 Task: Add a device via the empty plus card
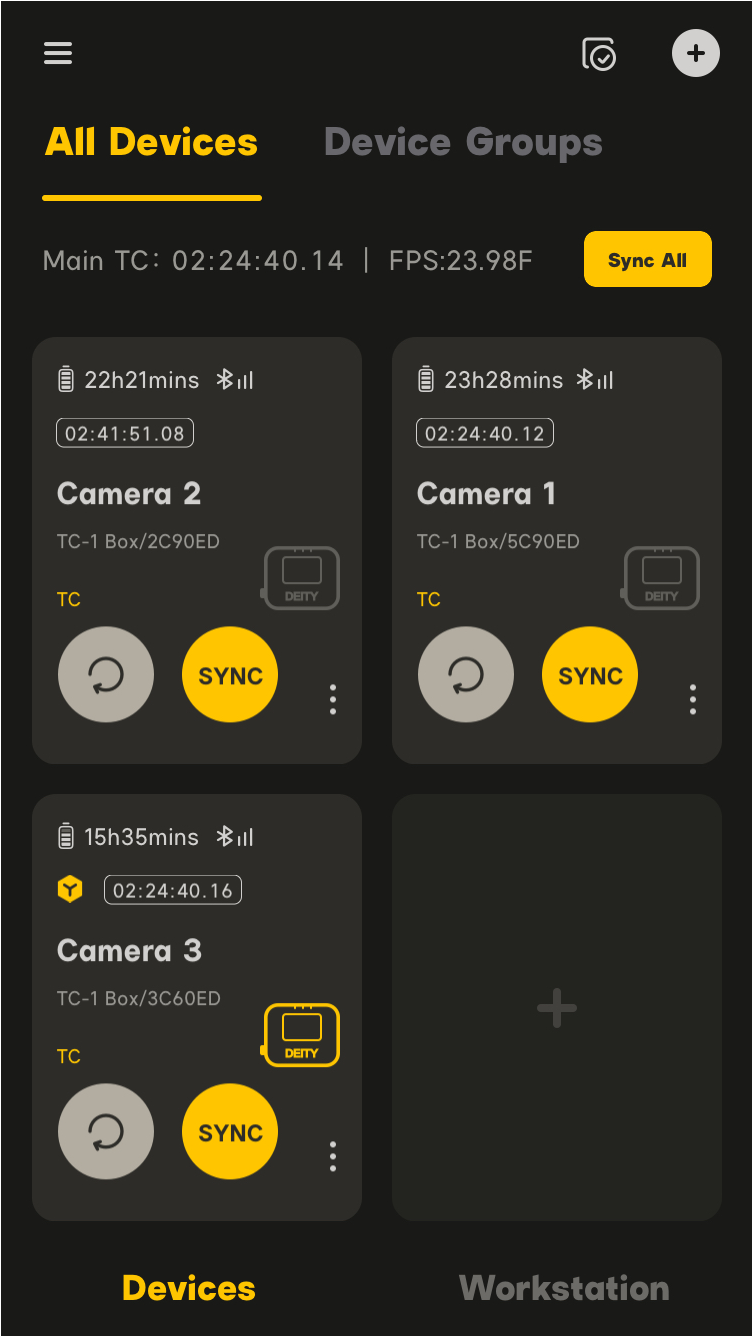click(x=557, y=1008)
